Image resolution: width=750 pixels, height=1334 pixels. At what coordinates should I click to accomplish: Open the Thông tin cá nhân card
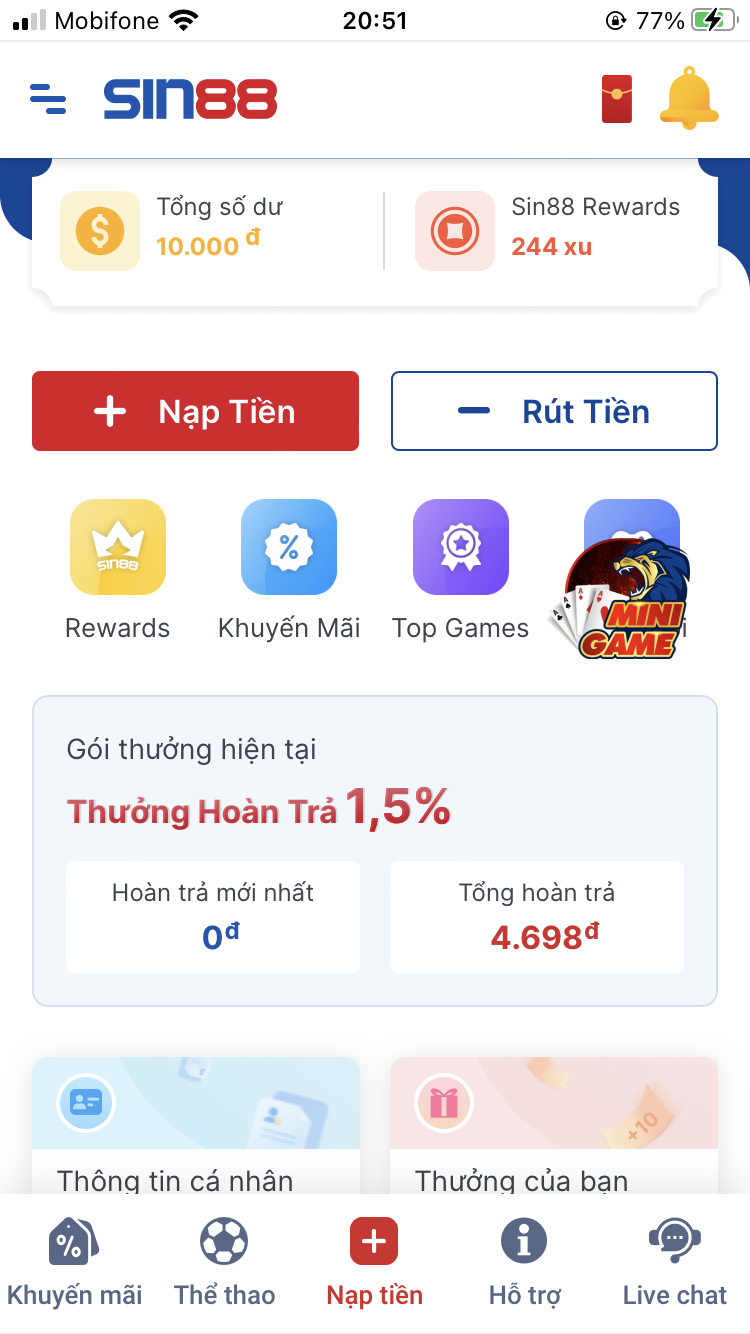coord(196,1125)
